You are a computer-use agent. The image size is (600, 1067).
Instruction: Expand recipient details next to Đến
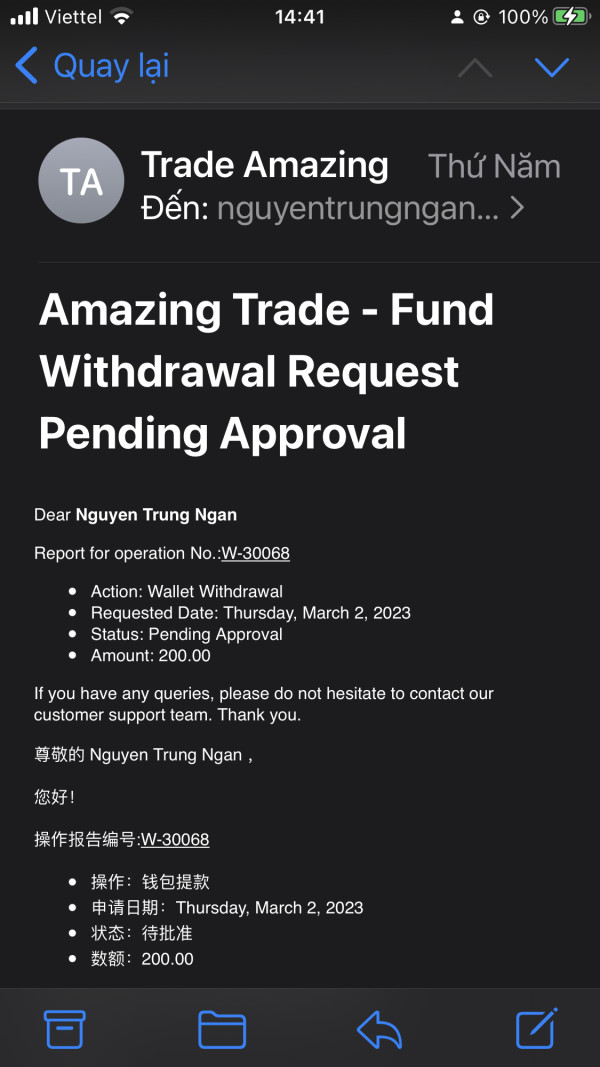point(518,209)
